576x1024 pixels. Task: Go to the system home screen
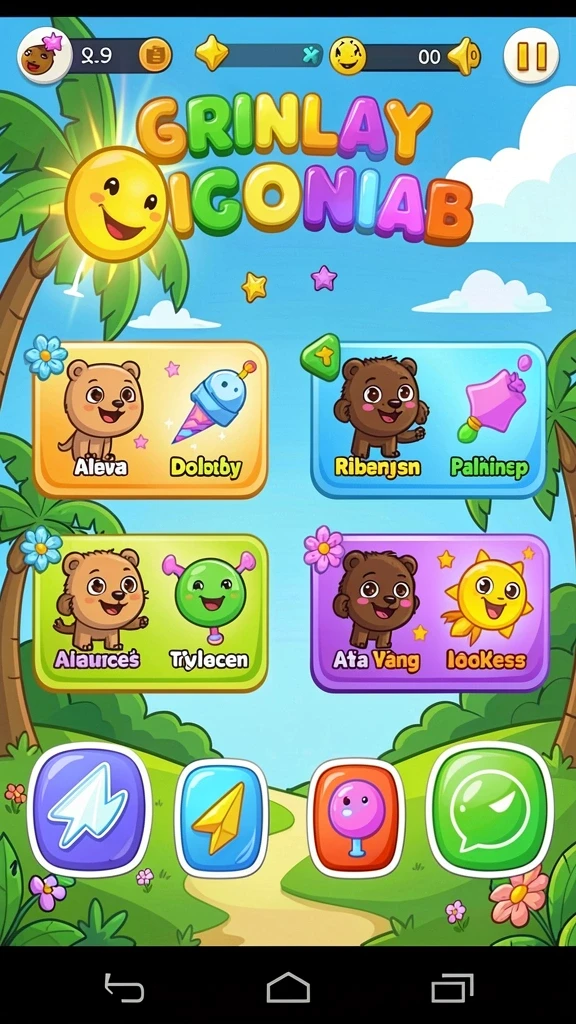pos(288,987)
